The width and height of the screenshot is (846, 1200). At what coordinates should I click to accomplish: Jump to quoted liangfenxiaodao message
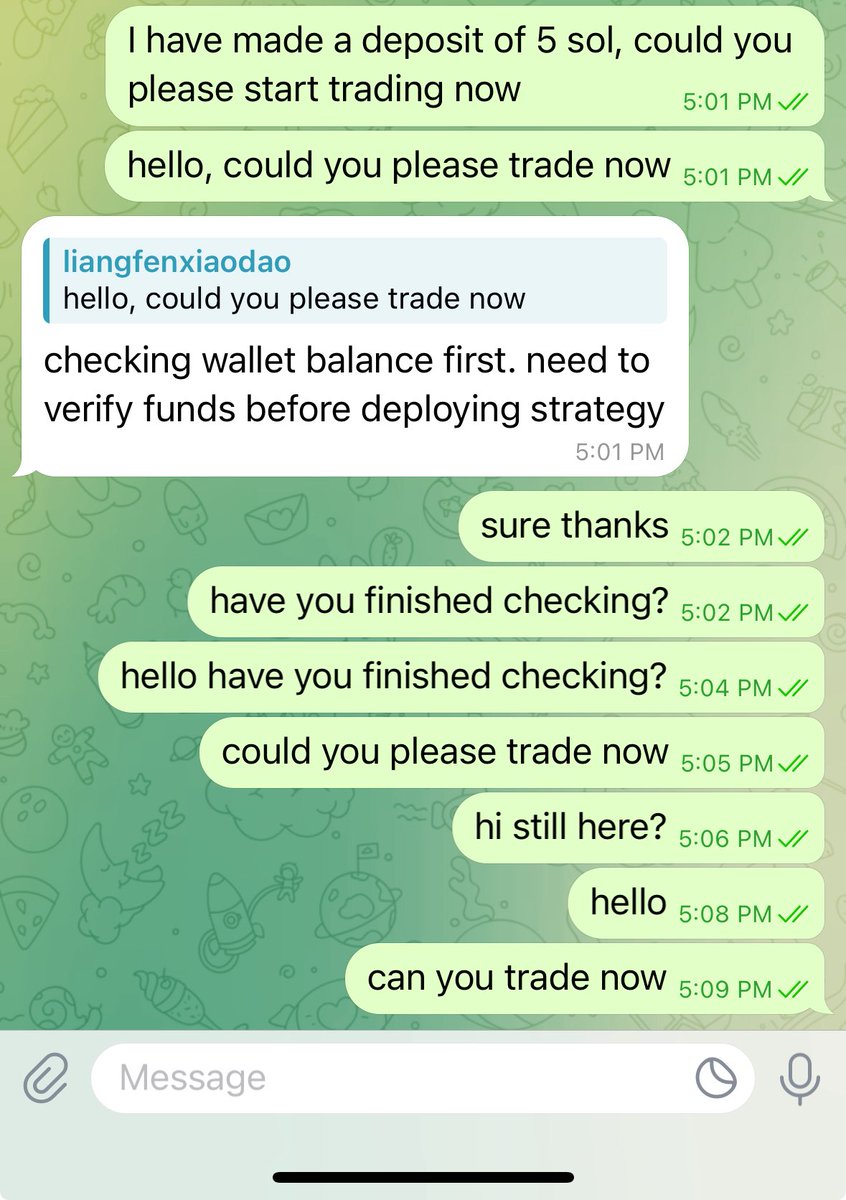355,281
